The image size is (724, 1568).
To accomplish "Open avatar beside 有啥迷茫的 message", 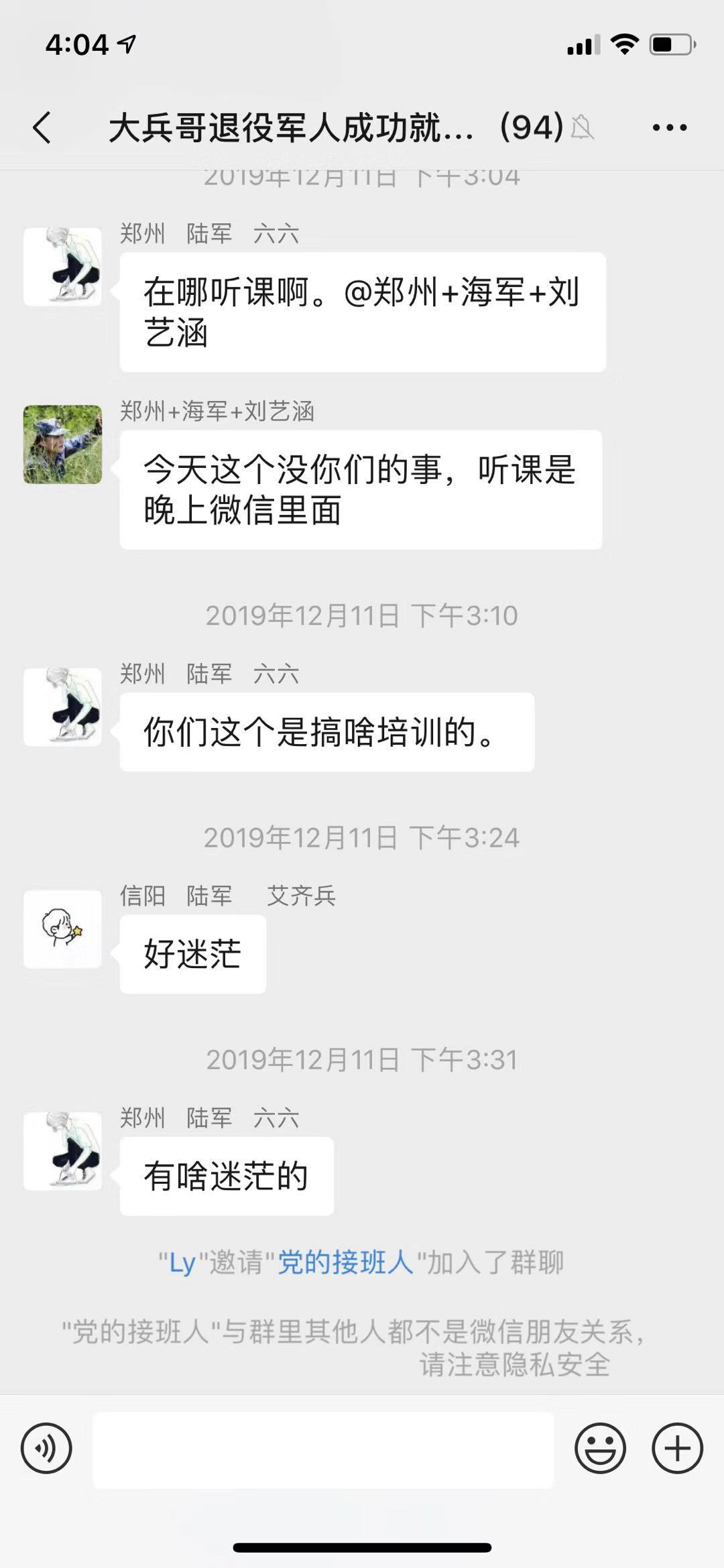I will coord(63,1151).
